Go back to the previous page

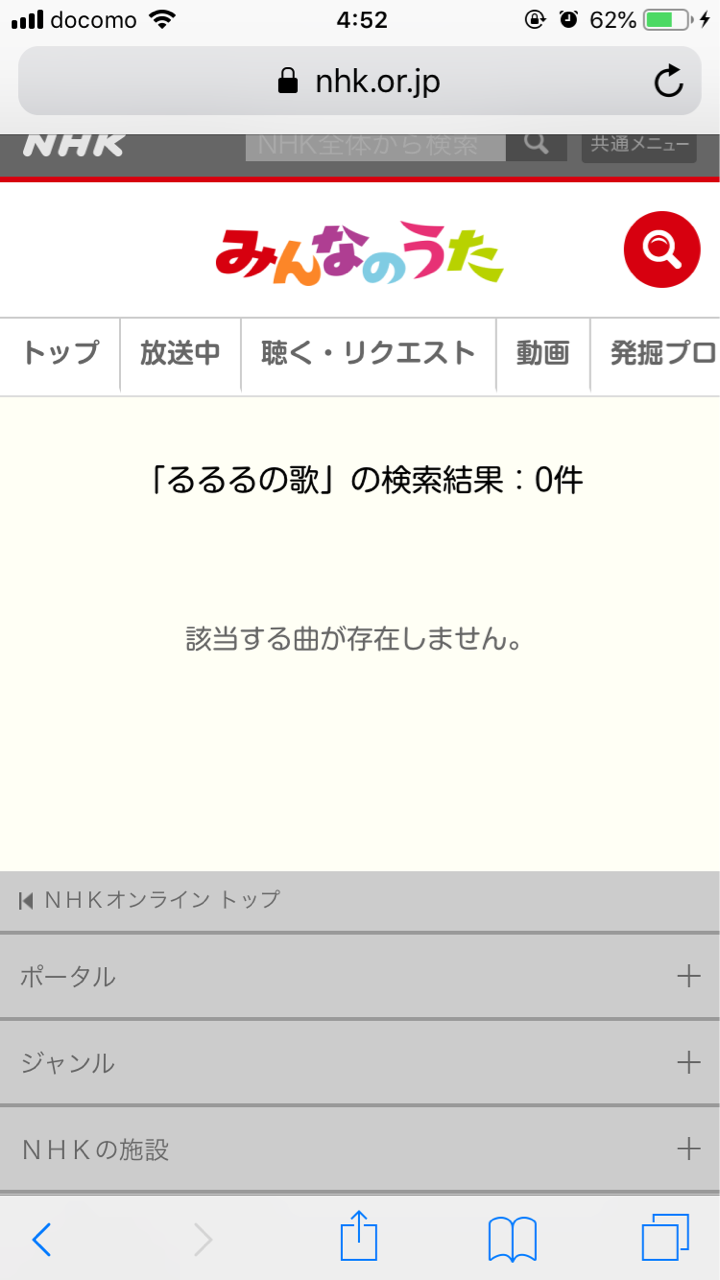pos(41,1240)
